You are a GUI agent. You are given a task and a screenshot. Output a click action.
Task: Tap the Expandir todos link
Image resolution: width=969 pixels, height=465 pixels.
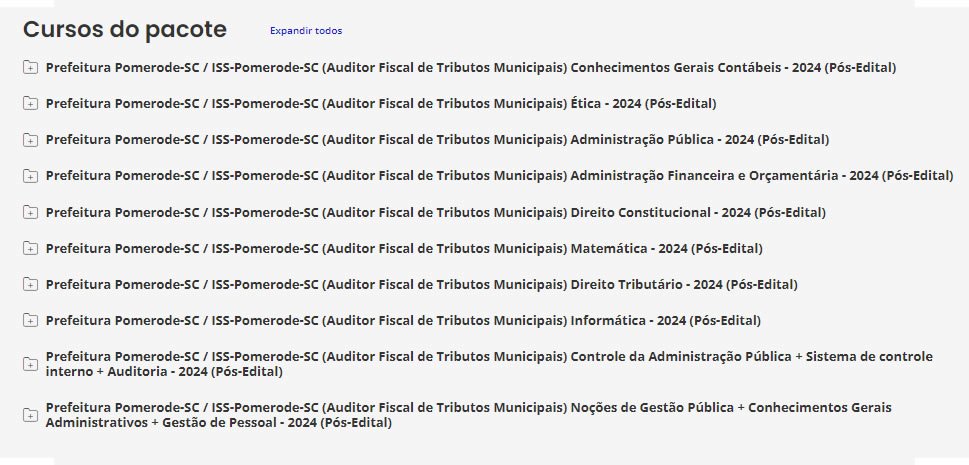coord(305,31)
